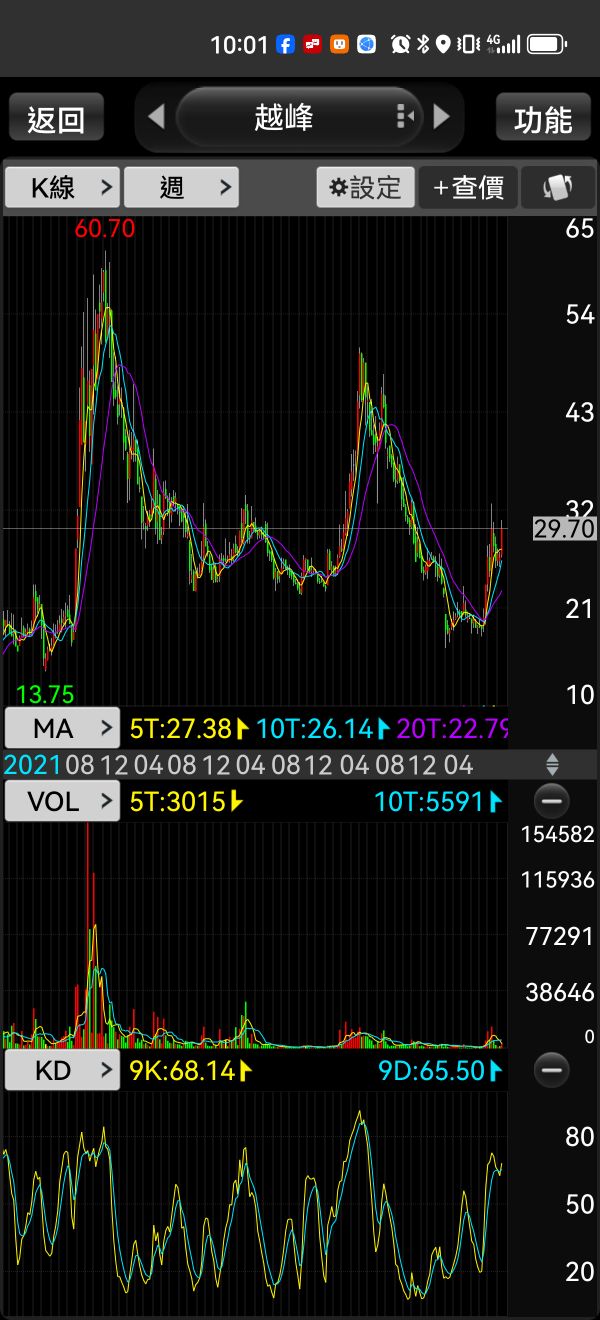Rotate the chart orientation
The image size is (600, 1320).
pos(558,187)
